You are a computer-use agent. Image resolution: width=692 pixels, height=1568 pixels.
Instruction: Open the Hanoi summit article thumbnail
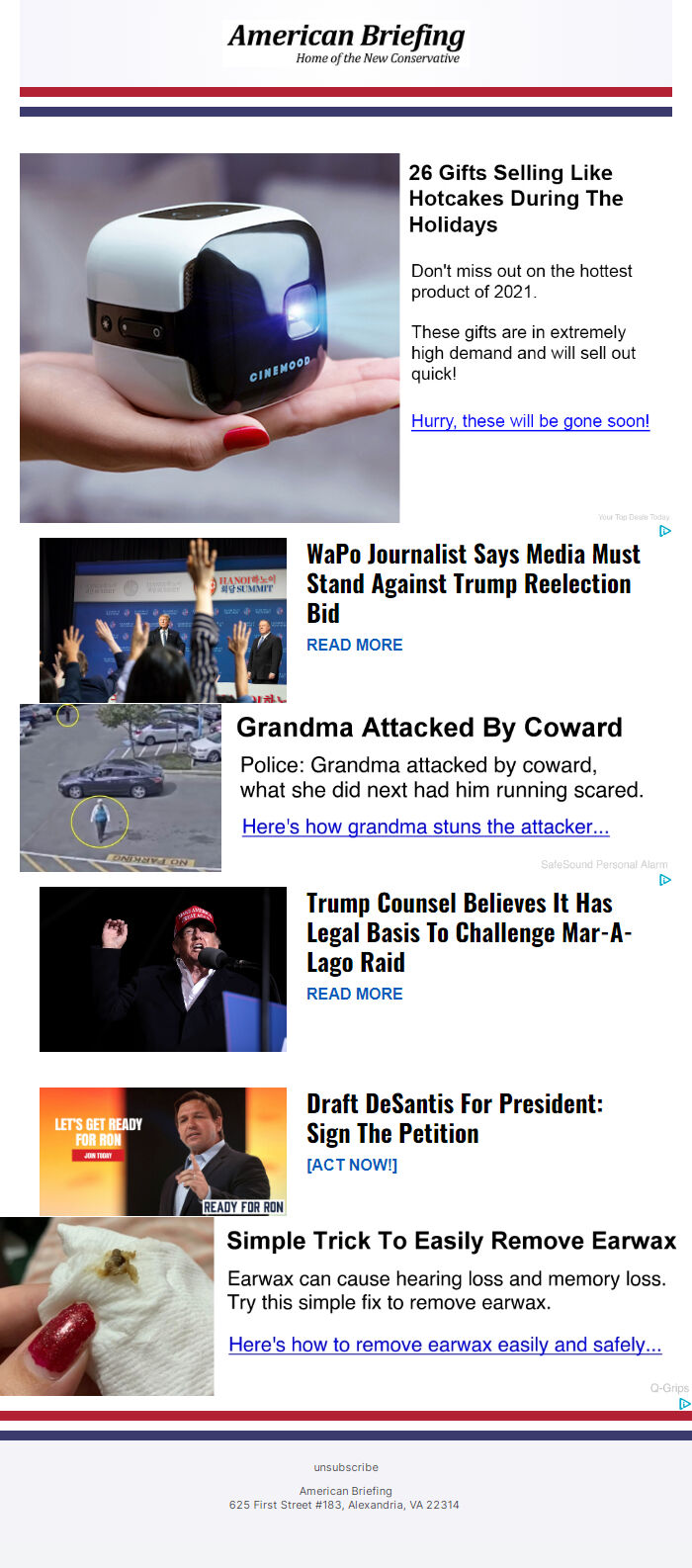(x=163, y=620)
